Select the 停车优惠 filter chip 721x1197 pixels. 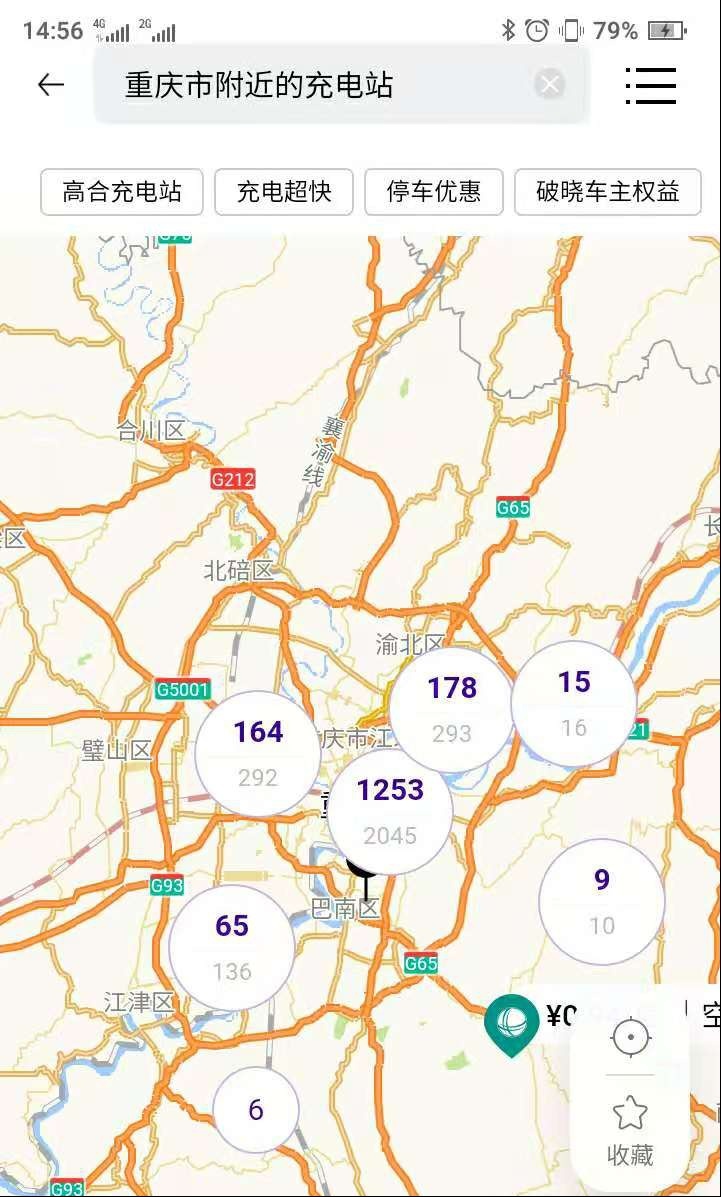tap(434, 192)
